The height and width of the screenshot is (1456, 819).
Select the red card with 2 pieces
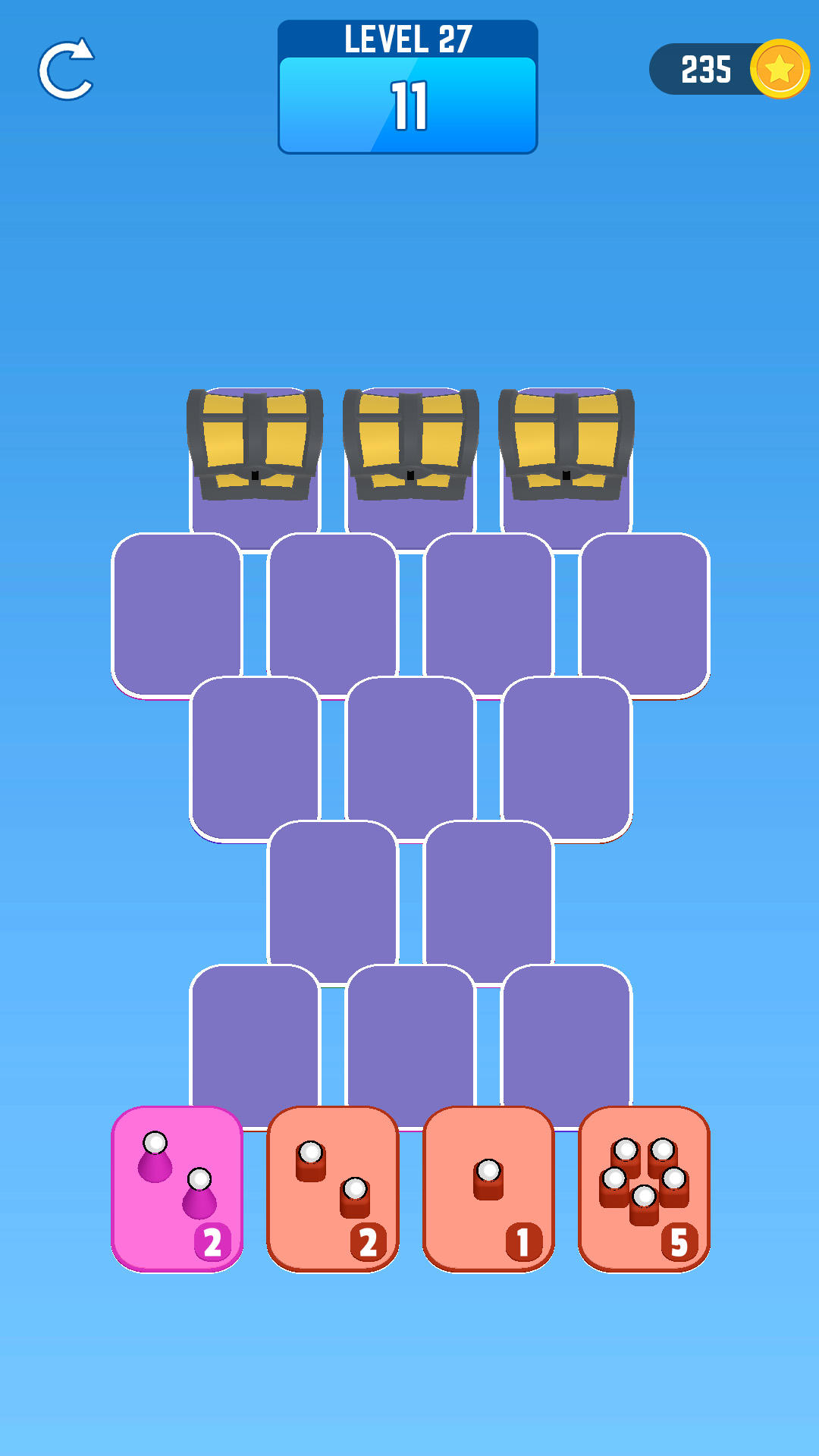(333, 1188)
